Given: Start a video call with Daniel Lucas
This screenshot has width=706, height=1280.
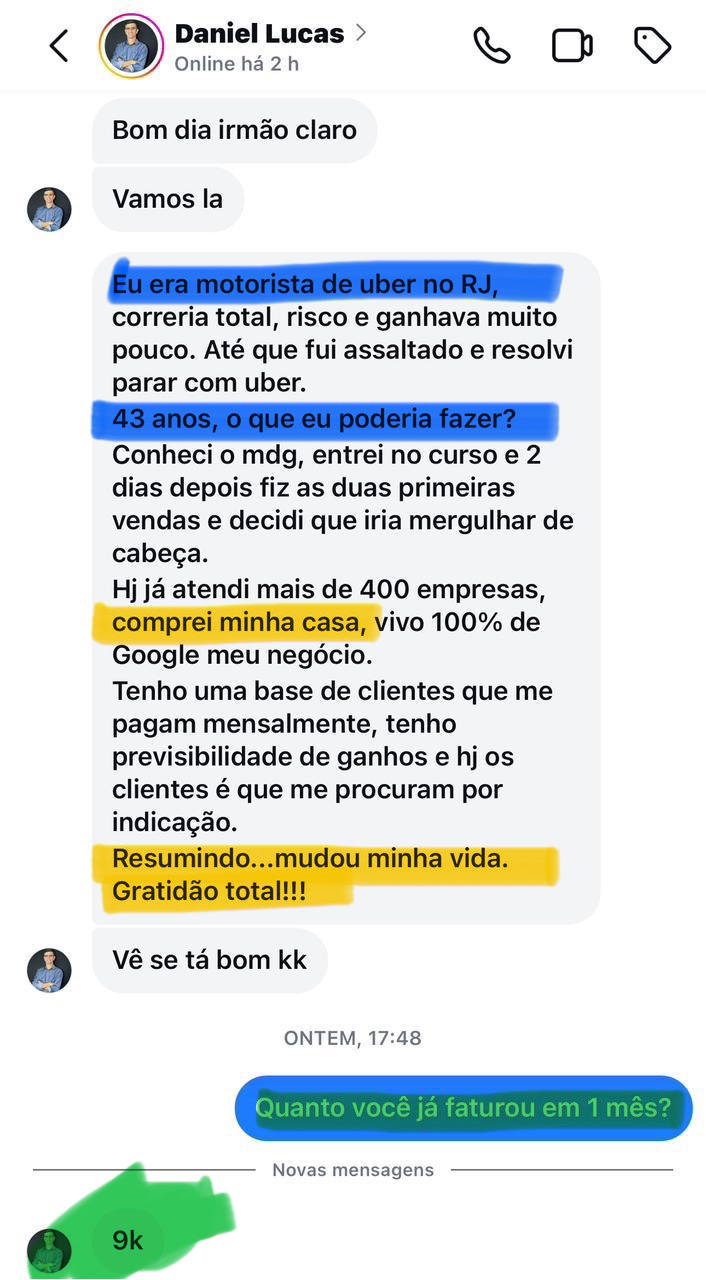Looking at the screenshot, I should click(x=572, y=46).
